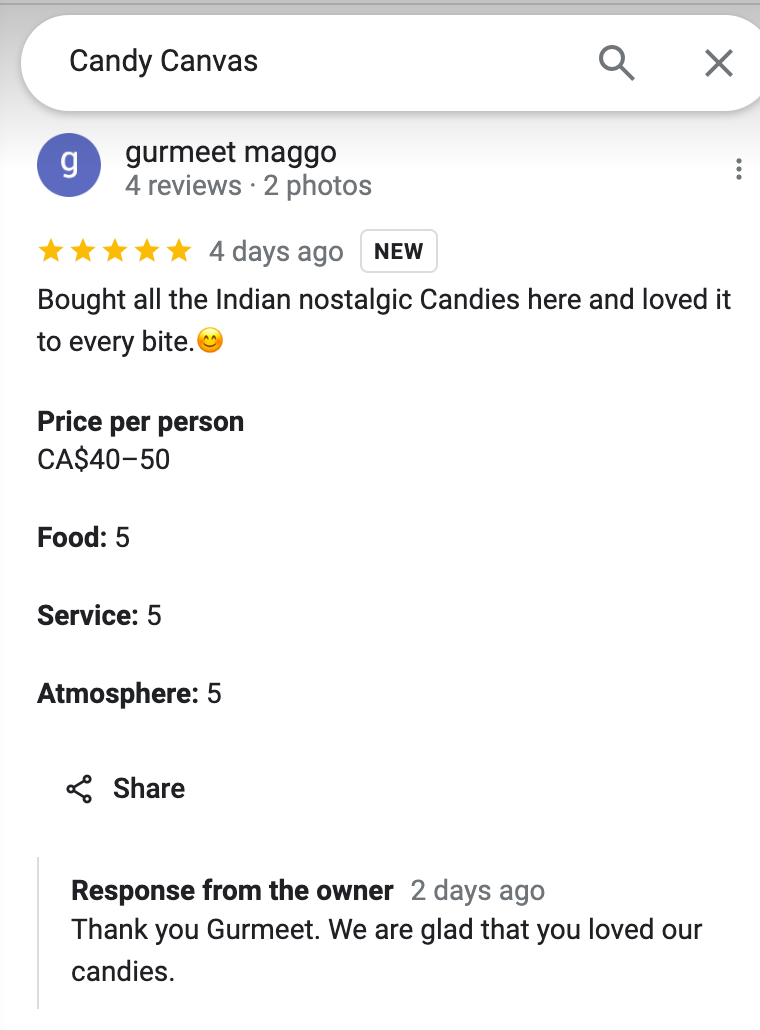This screenshot has width=760, height=1030.
Task: Share gurmeet maggo's review
Action: pyautogui.click(x=126, y=789)
